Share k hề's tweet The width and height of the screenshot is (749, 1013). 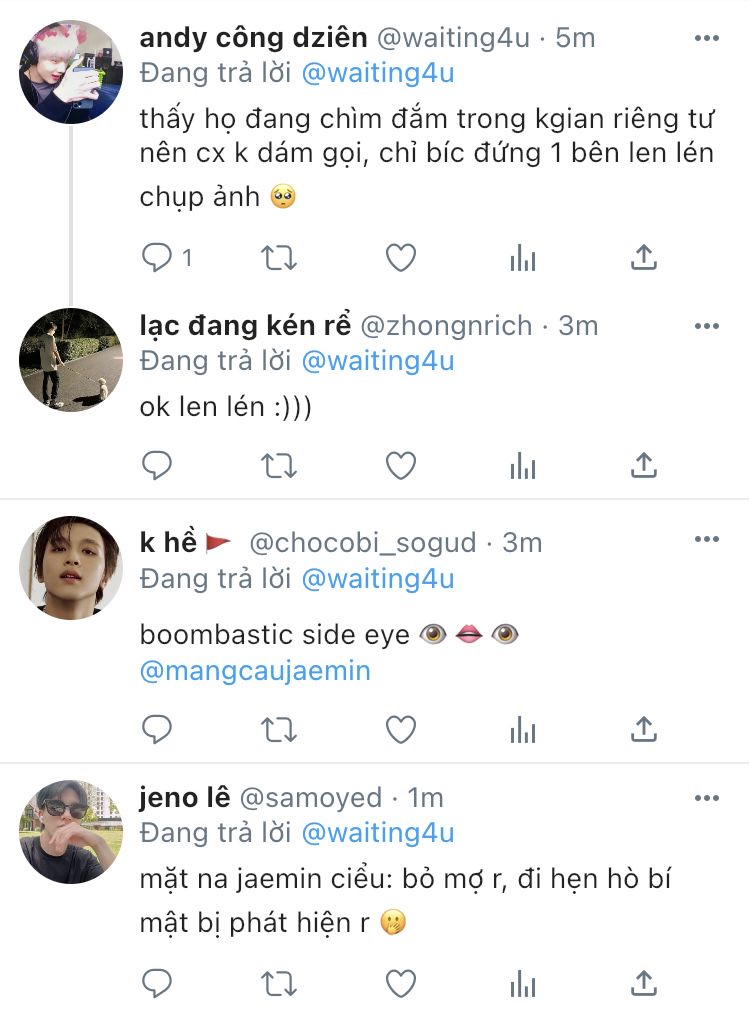pos(644,730)
